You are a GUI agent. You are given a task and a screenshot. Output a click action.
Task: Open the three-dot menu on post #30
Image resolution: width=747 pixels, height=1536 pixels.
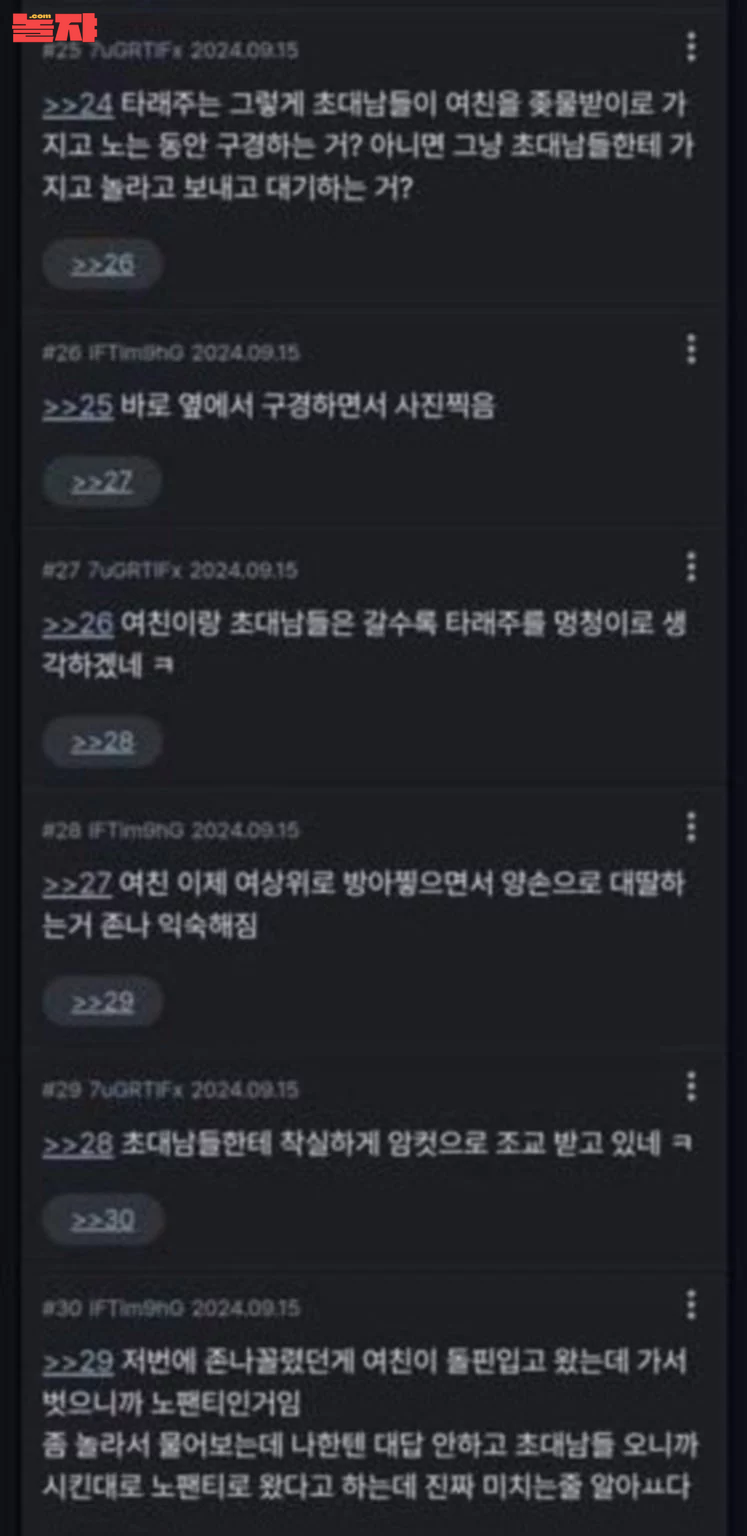691,1304
